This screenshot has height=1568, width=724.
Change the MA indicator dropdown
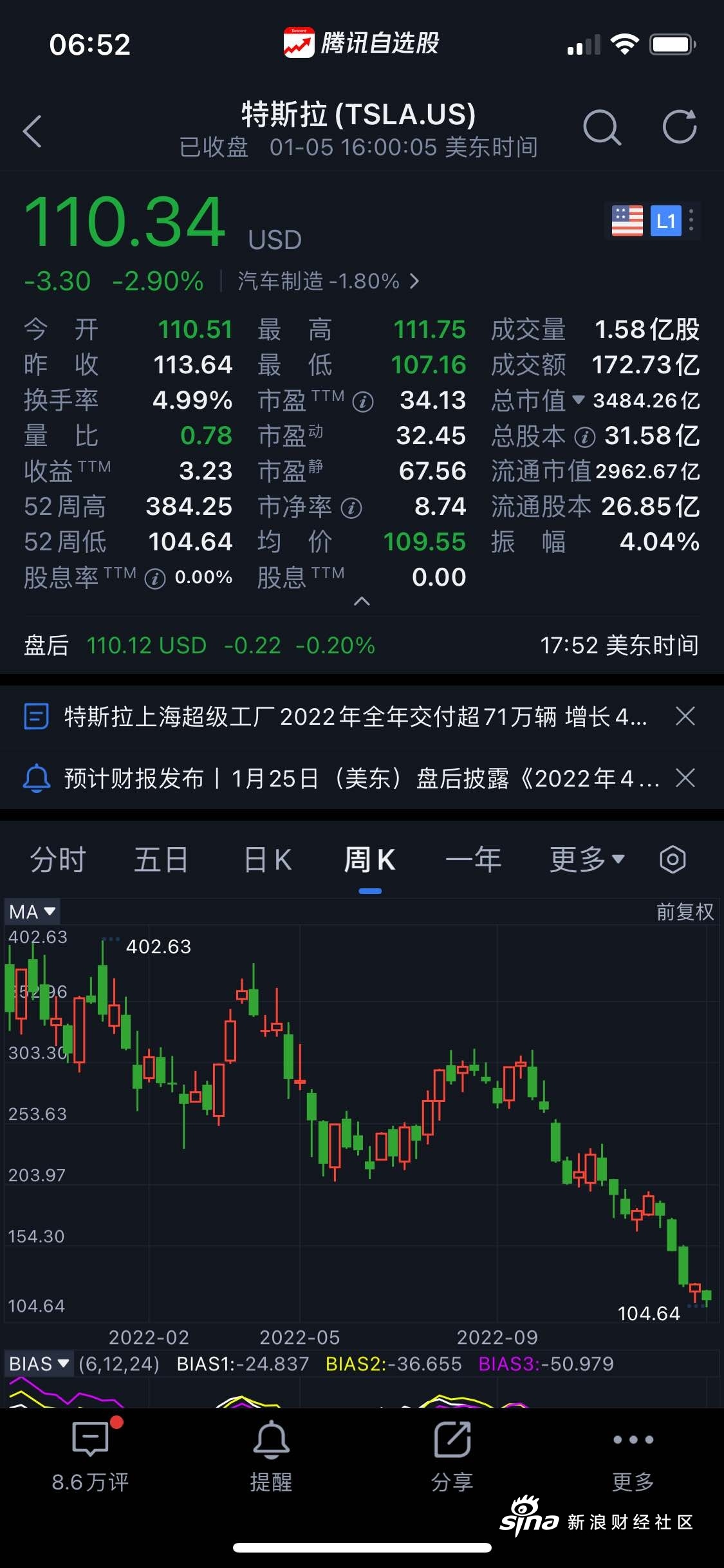click(x=32, y=911)
